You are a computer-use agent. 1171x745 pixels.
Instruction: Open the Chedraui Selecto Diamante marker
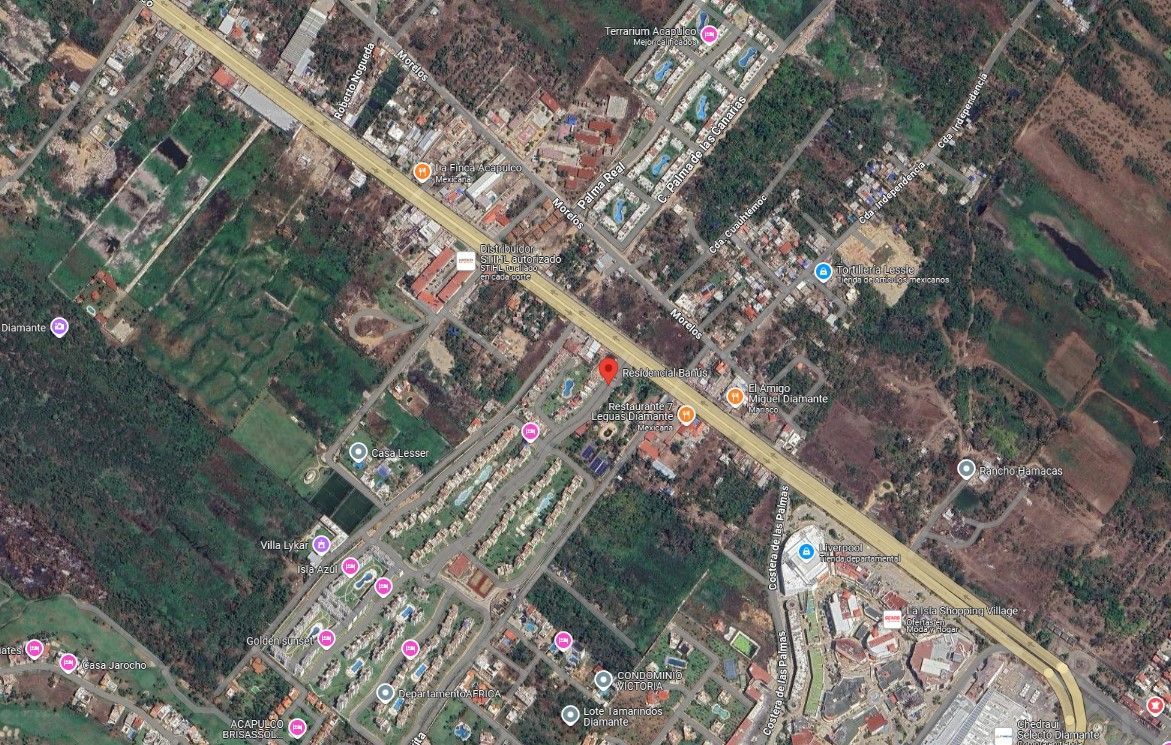click(1003, 735)
